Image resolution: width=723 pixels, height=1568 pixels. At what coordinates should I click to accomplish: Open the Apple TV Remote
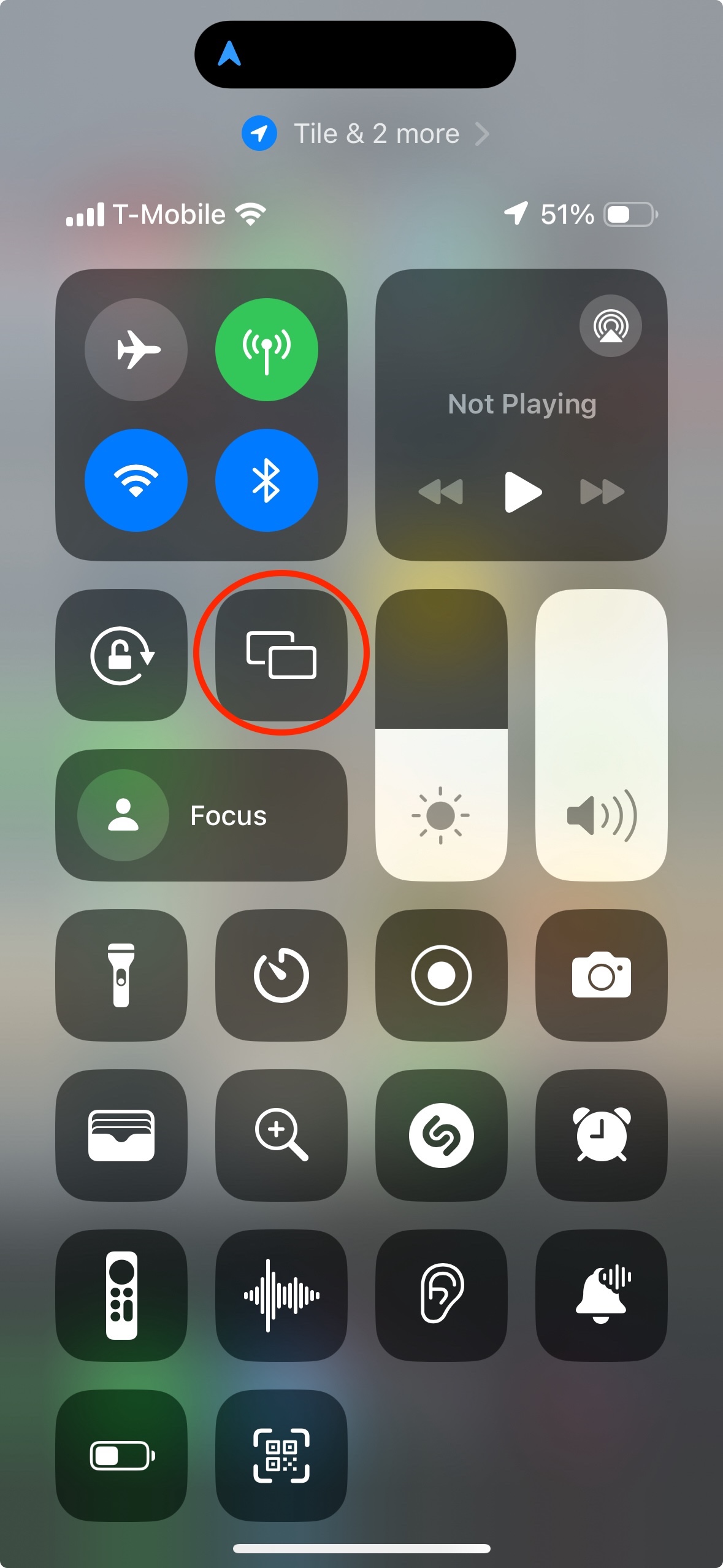pyautogui.click(x=121, y=1295)
